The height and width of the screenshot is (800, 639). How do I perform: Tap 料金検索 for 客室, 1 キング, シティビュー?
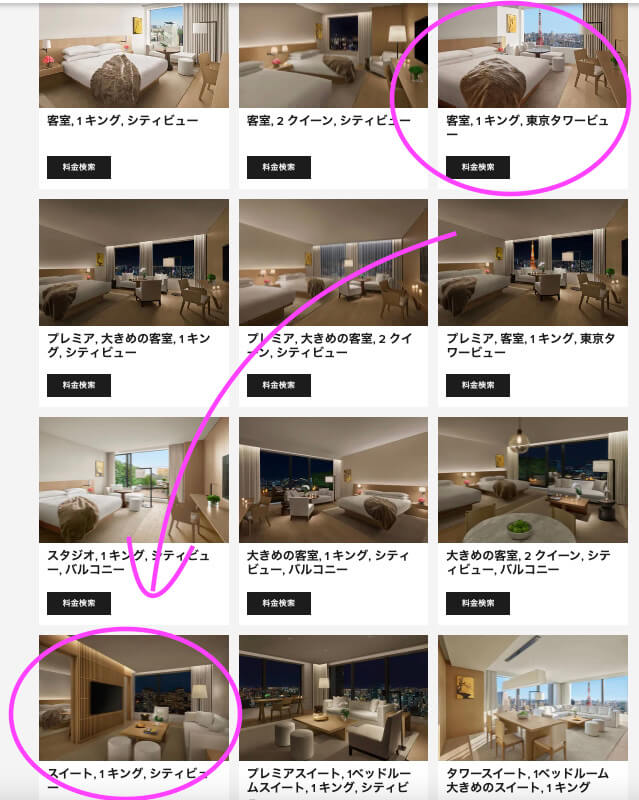pyautogui.click(x=78, y=167)
